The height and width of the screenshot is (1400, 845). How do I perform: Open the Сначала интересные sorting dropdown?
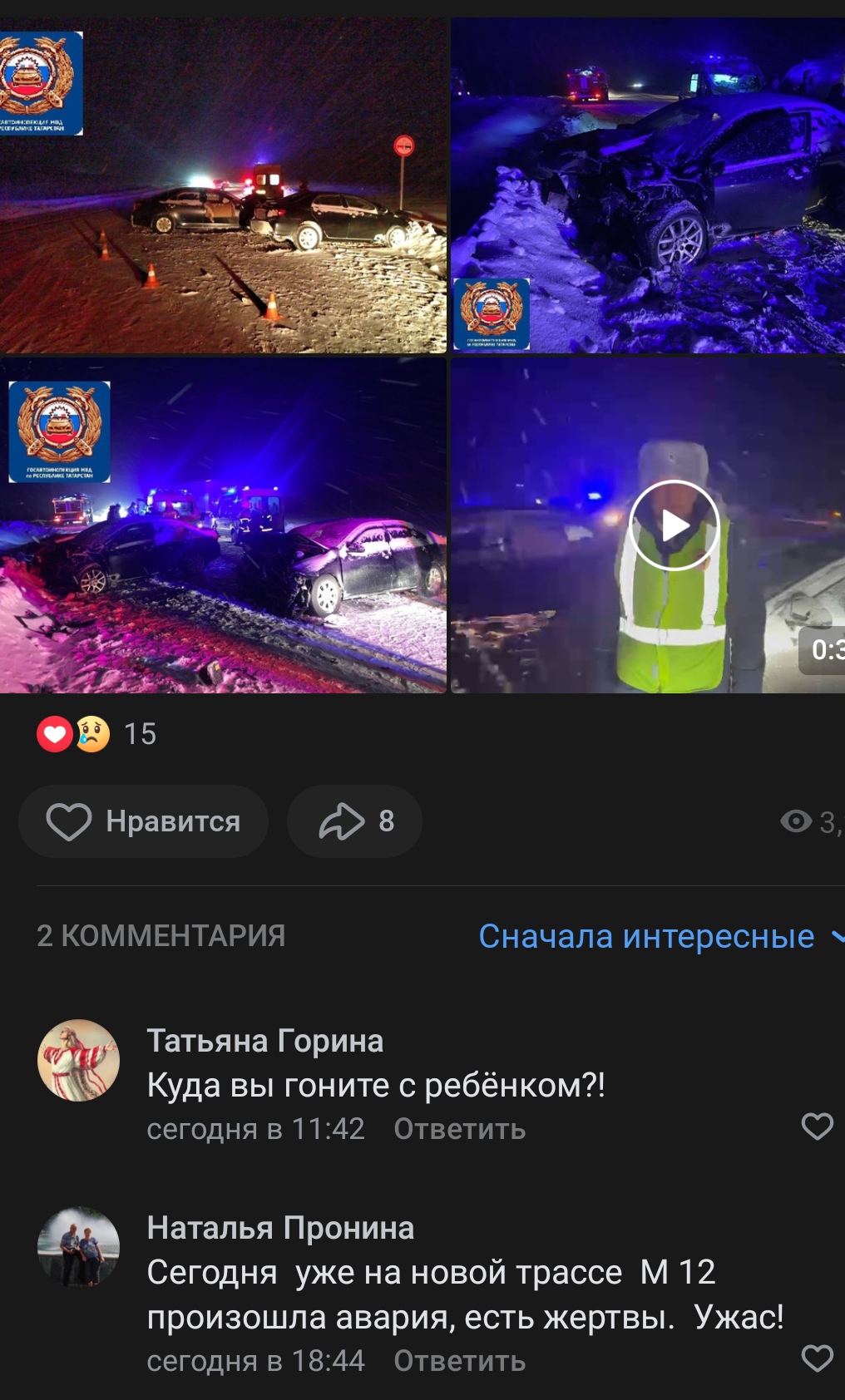point(657,936)
